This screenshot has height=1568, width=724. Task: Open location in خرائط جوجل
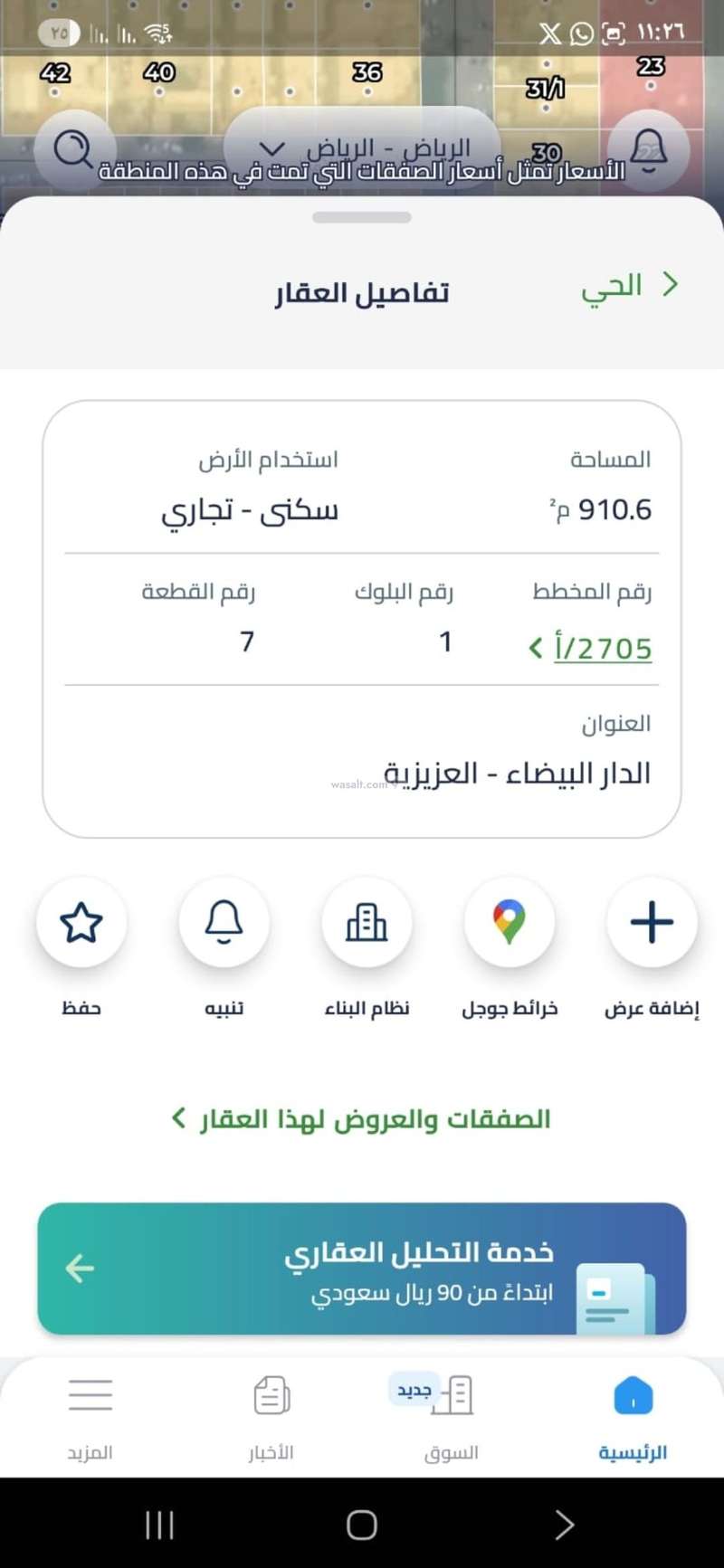point(509,923)
